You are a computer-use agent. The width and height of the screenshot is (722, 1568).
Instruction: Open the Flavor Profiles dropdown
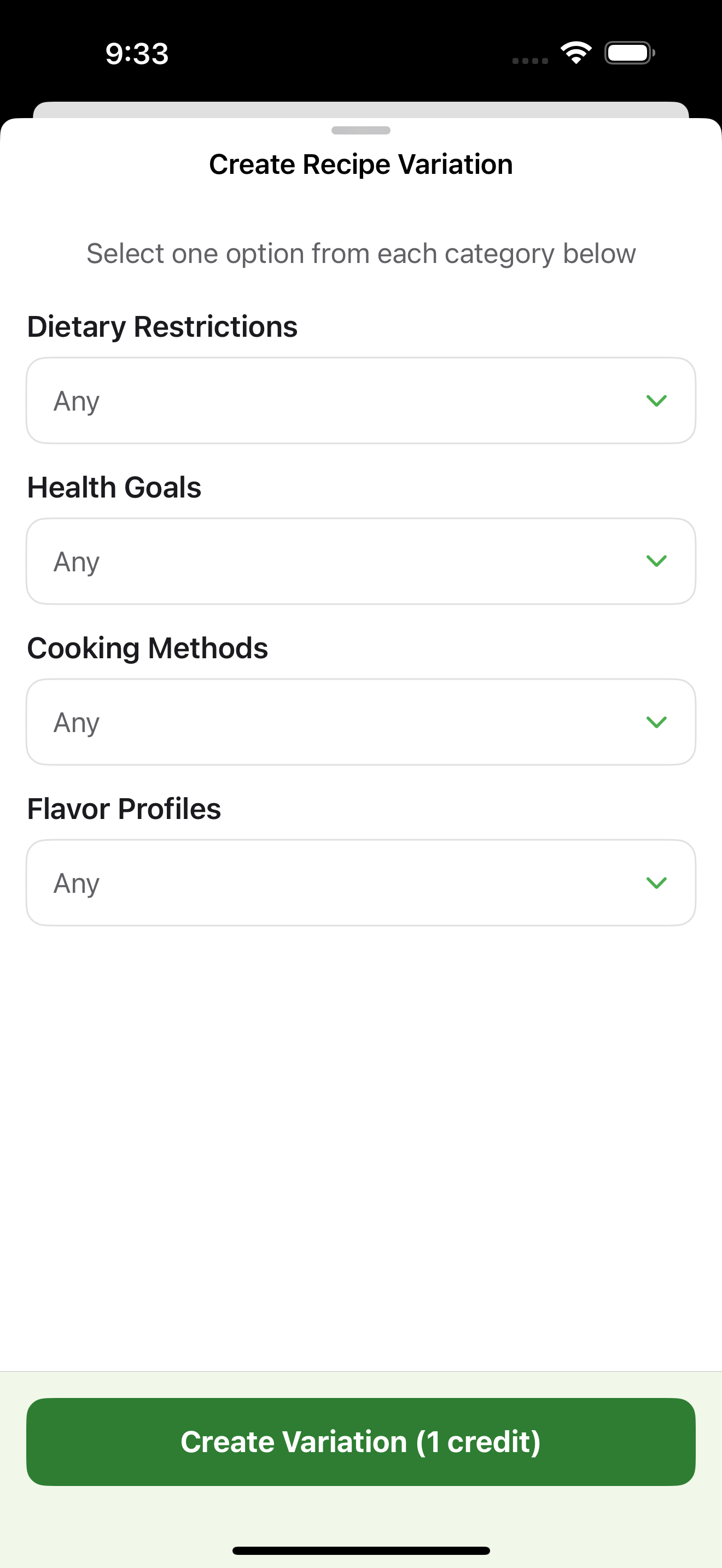(x=360, y=883)
